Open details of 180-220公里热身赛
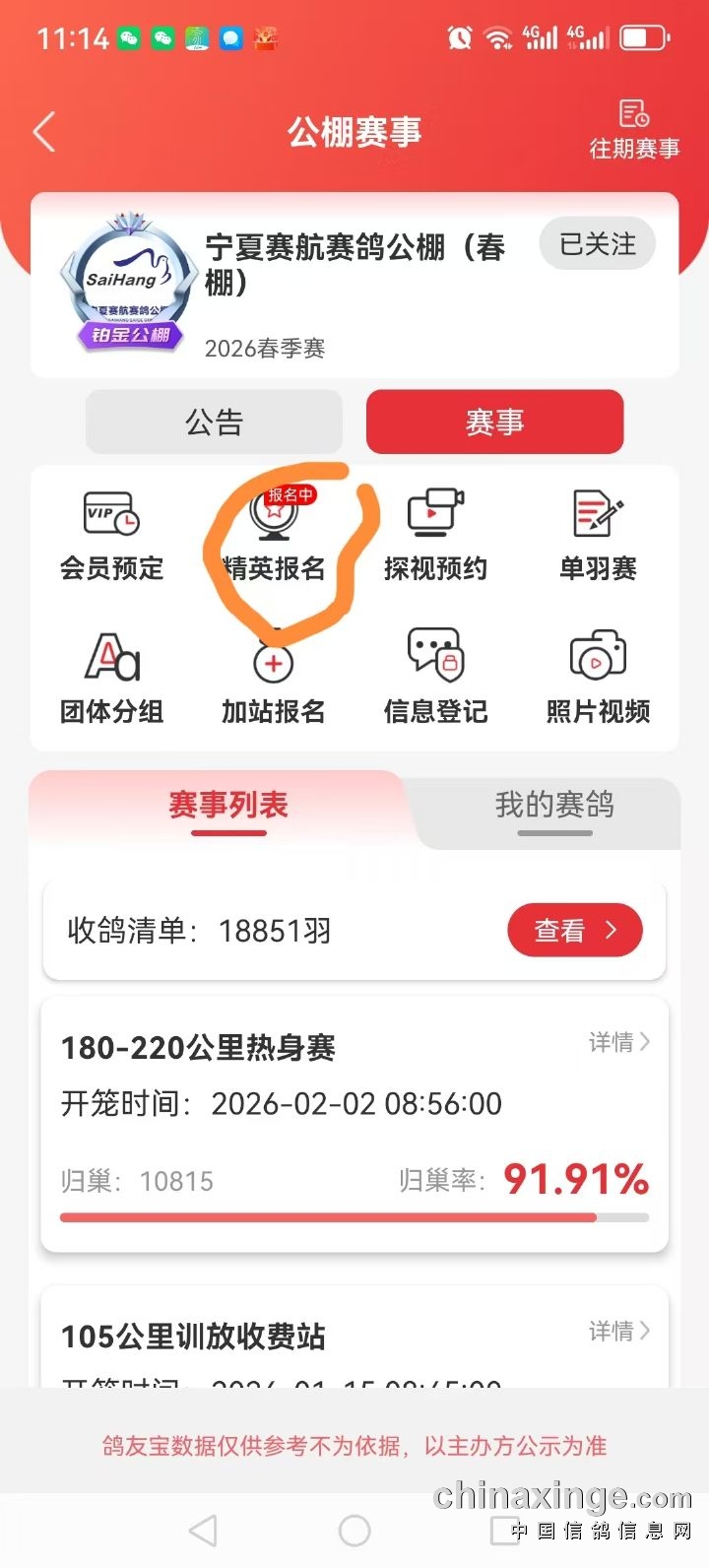 tap(618, 1042)
